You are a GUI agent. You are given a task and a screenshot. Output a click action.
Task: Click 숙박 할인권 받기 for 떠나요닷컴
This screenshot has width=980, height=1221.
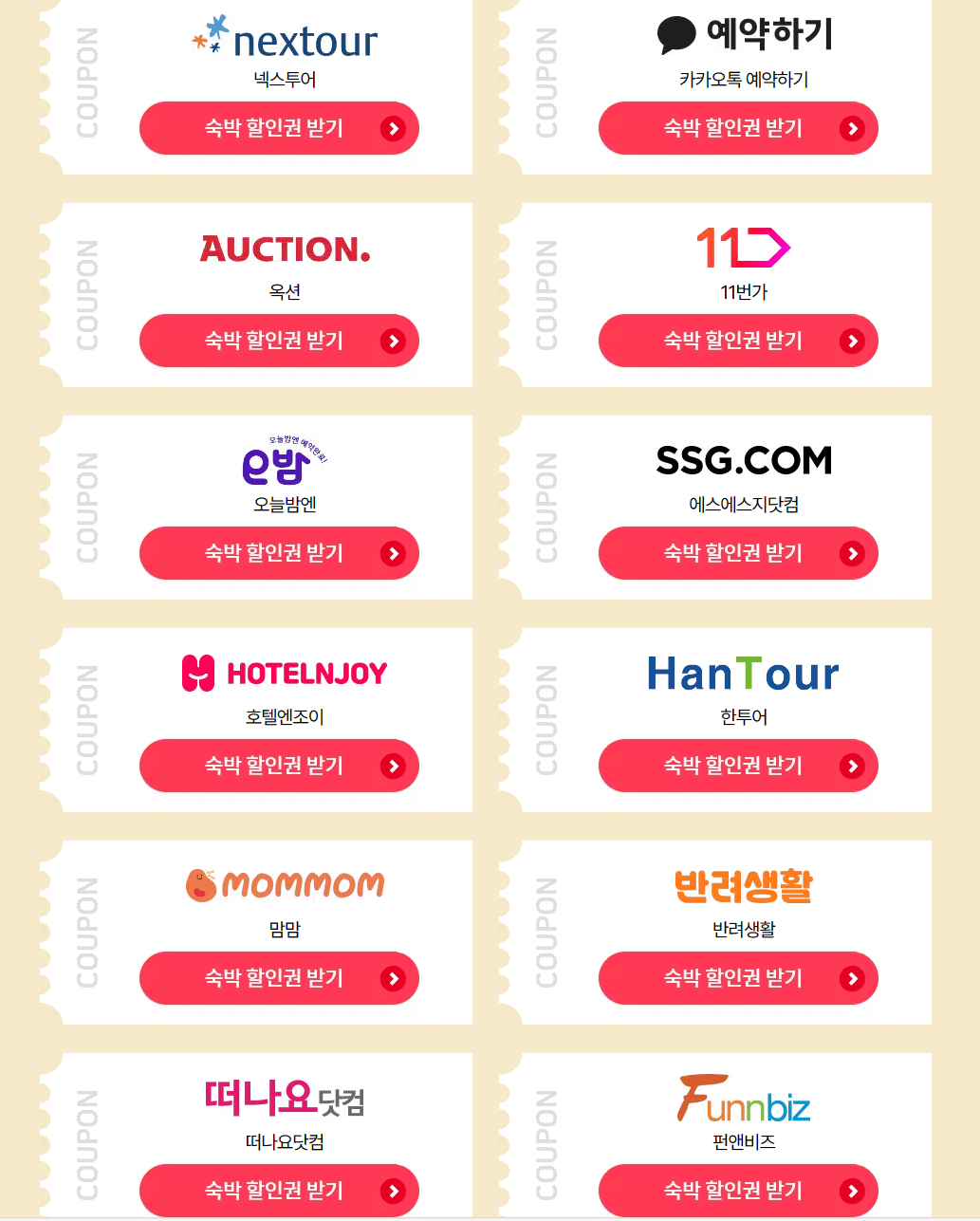click(x=279, y=1191)
